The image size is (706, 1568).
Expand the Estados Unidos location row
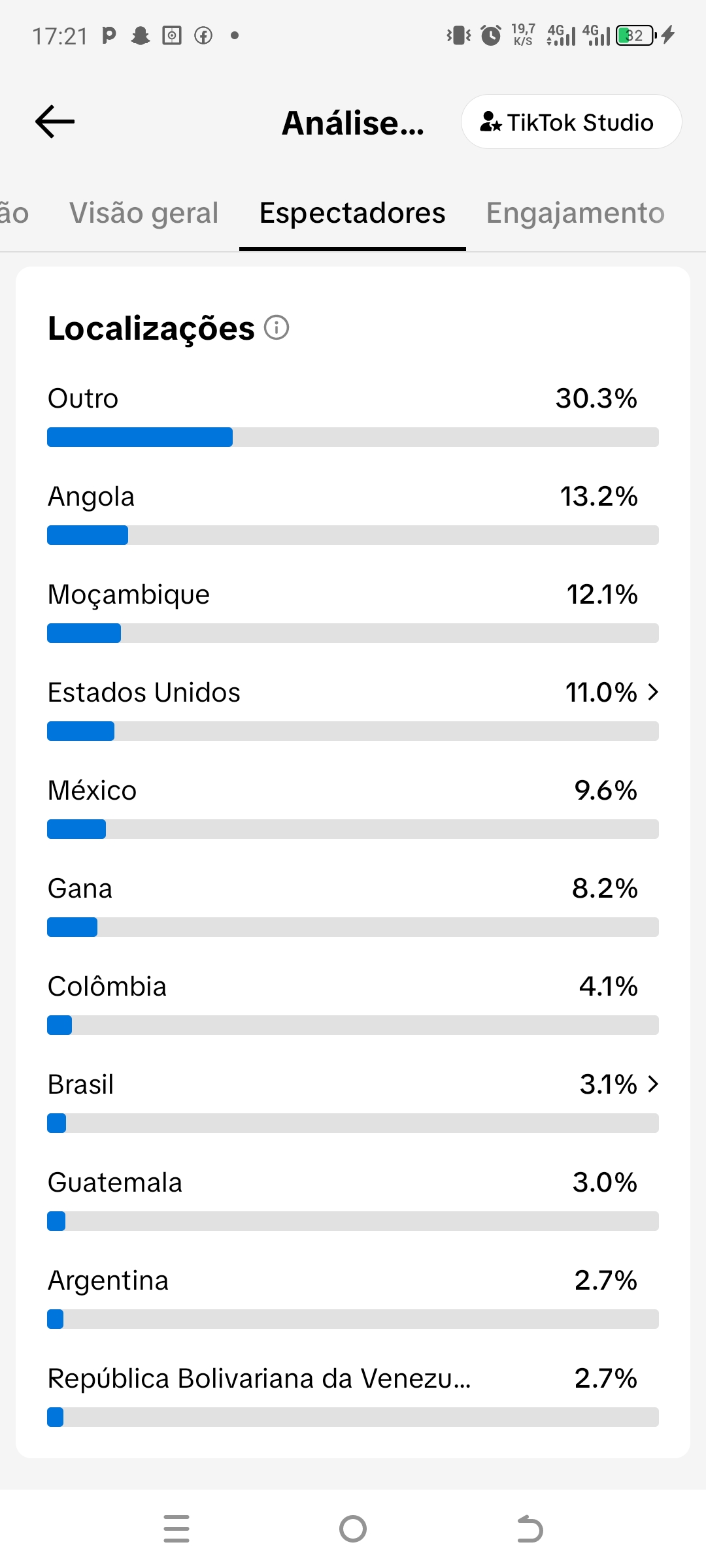coord(652,692)
